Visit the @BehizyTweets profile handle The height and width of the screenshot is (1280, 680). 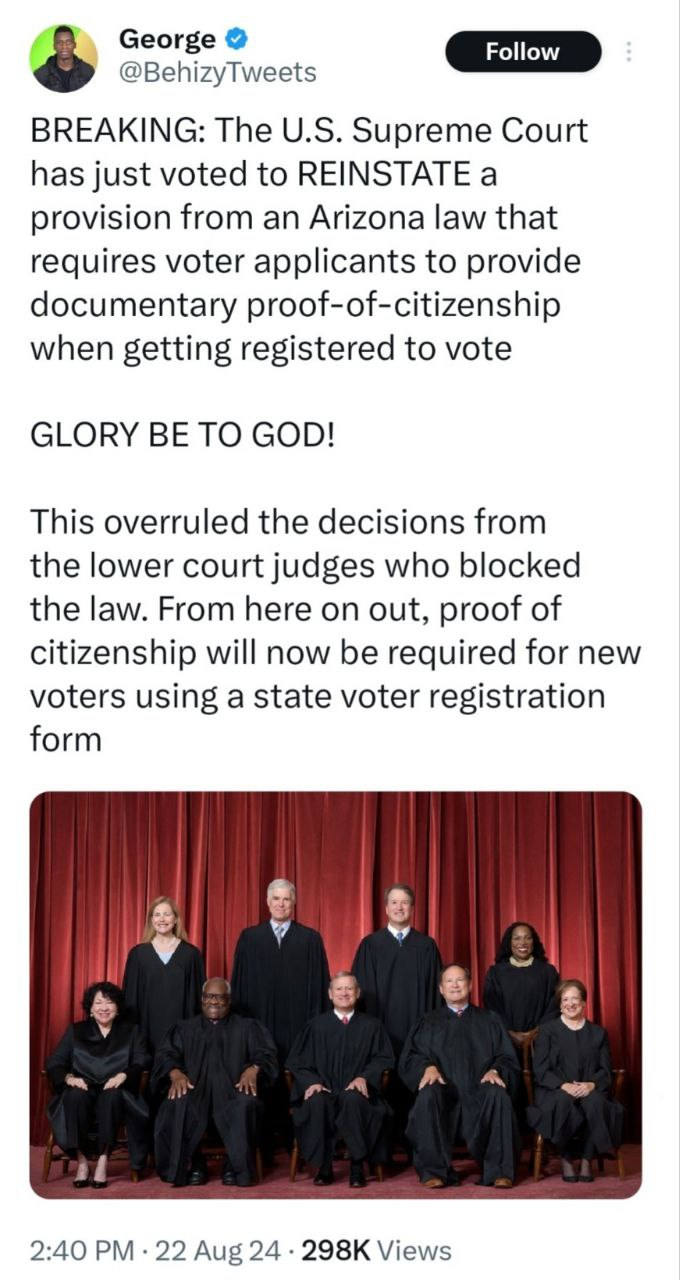pos(217,73)
